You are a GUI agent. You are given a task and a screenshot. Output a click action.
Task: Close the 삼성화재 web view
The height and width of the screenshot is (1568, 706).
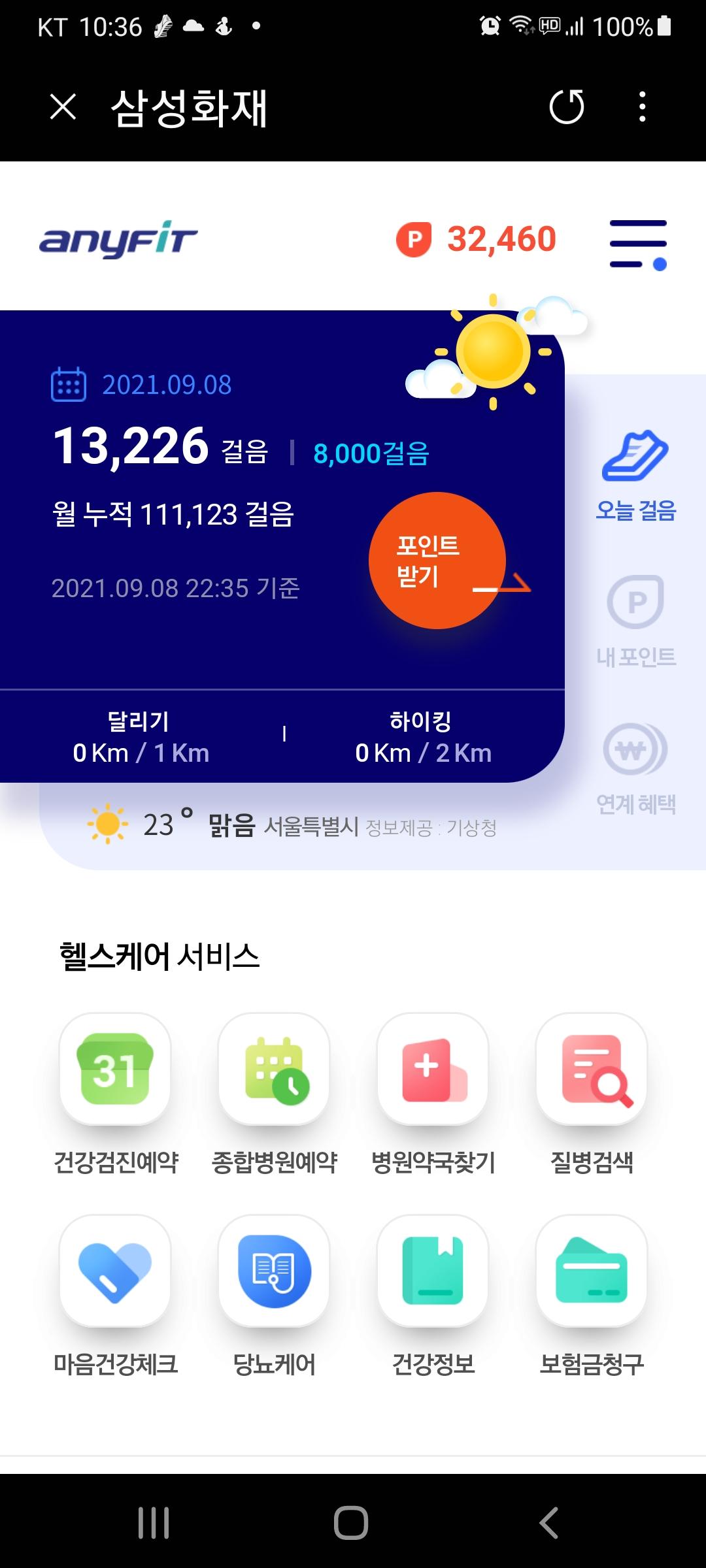63,106
